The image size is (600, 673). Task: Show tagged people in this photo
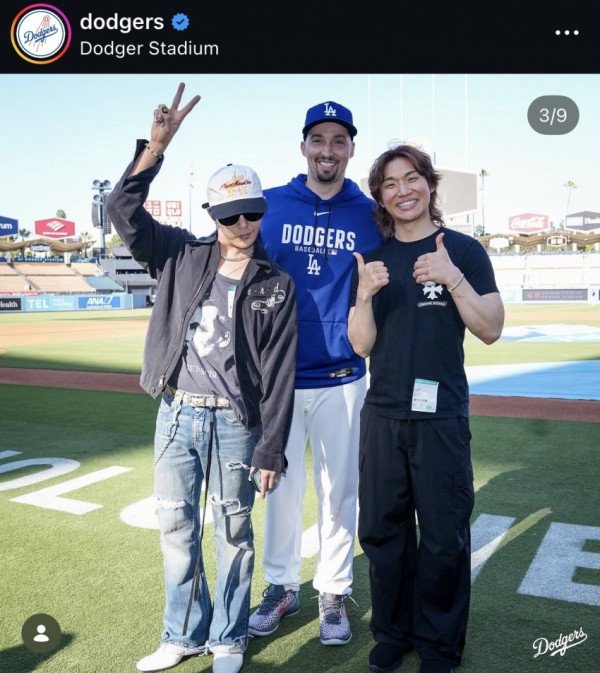pyautogui.click(x=41, y=633)
